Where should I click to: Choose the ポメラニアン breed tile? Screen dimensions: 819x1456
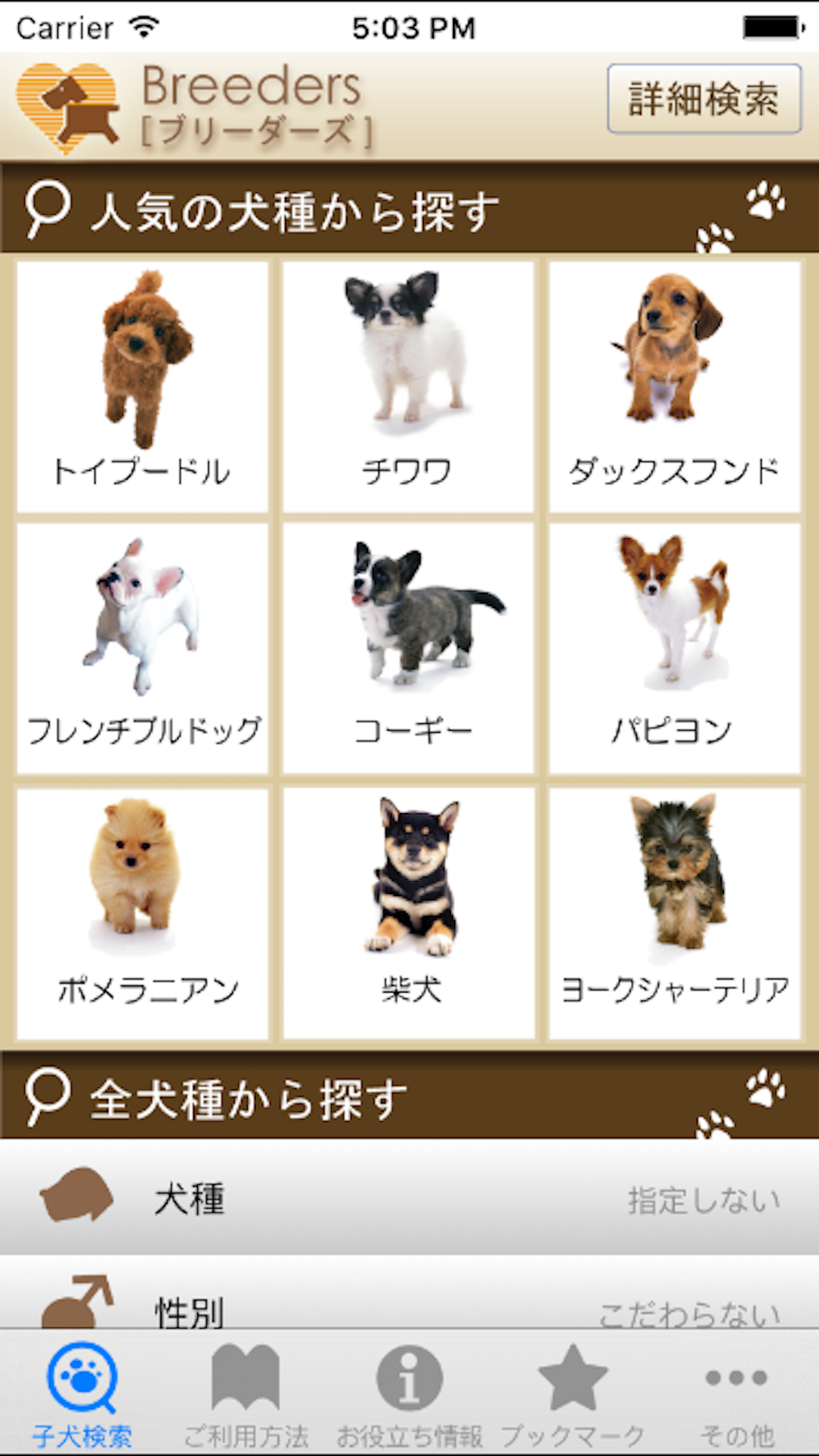[x=142, y=913]
